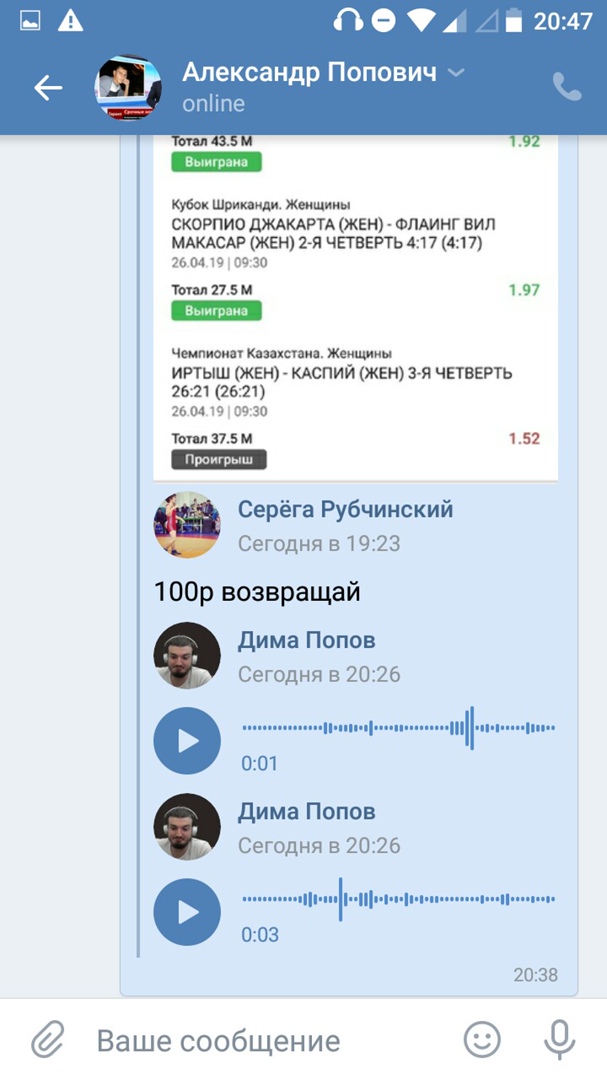Call Александр Попович
Image resolution: width=607 pixels, height=1080 pixels.
click(566, 88)
